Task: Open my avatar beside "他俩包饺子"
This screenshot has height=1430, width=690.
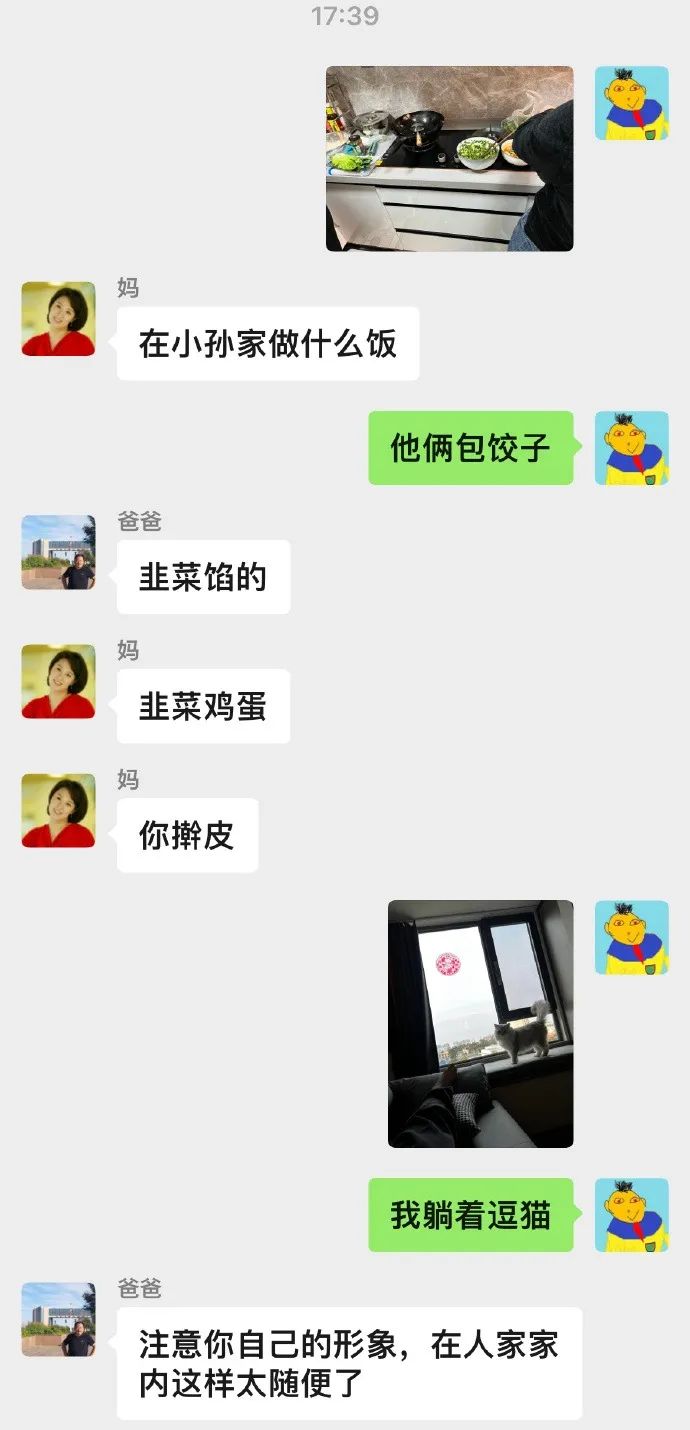Action: pyautogui.click(x=631, y=448)
